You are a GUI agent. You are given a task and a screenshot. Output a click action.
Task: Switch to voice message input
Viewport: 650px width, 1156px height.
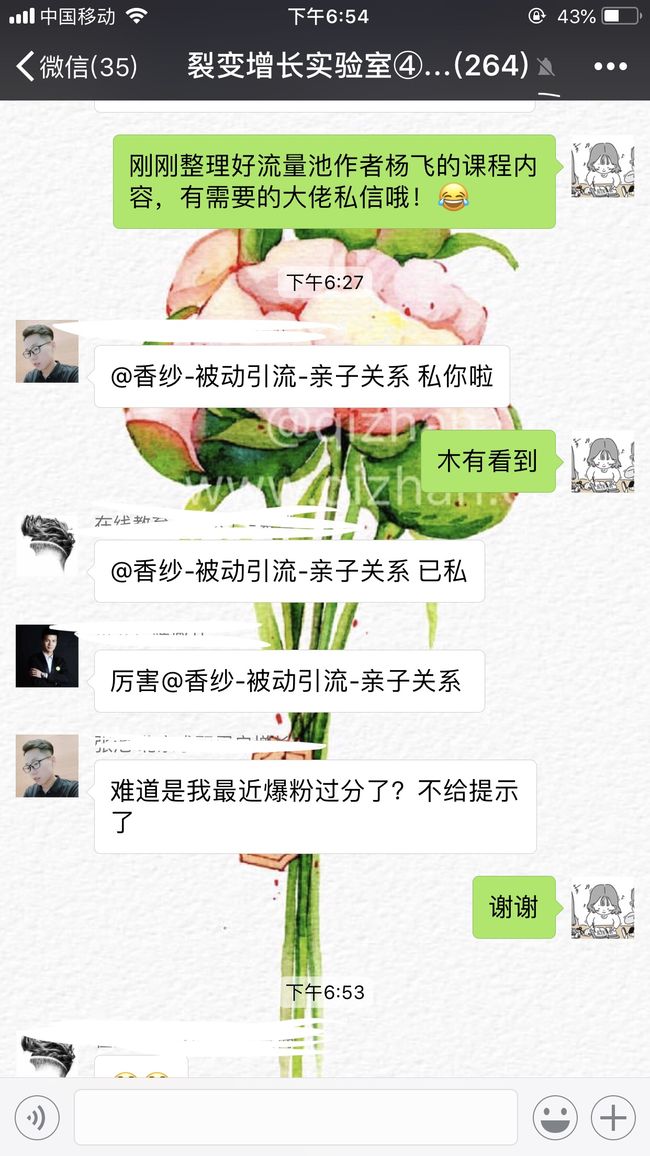click(x=37, y=1118)
